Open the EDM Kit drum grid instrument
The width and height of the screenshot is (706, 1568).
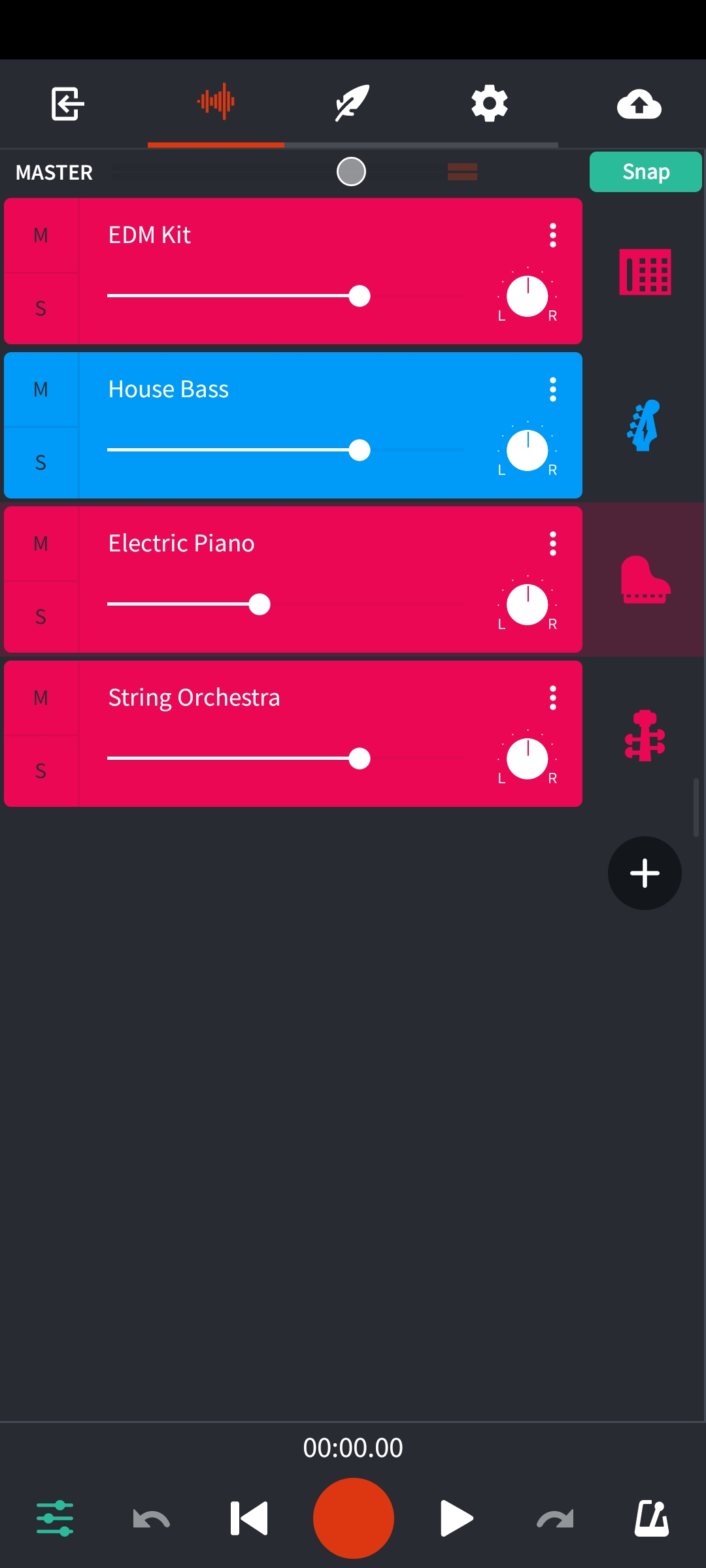point(645,272)
